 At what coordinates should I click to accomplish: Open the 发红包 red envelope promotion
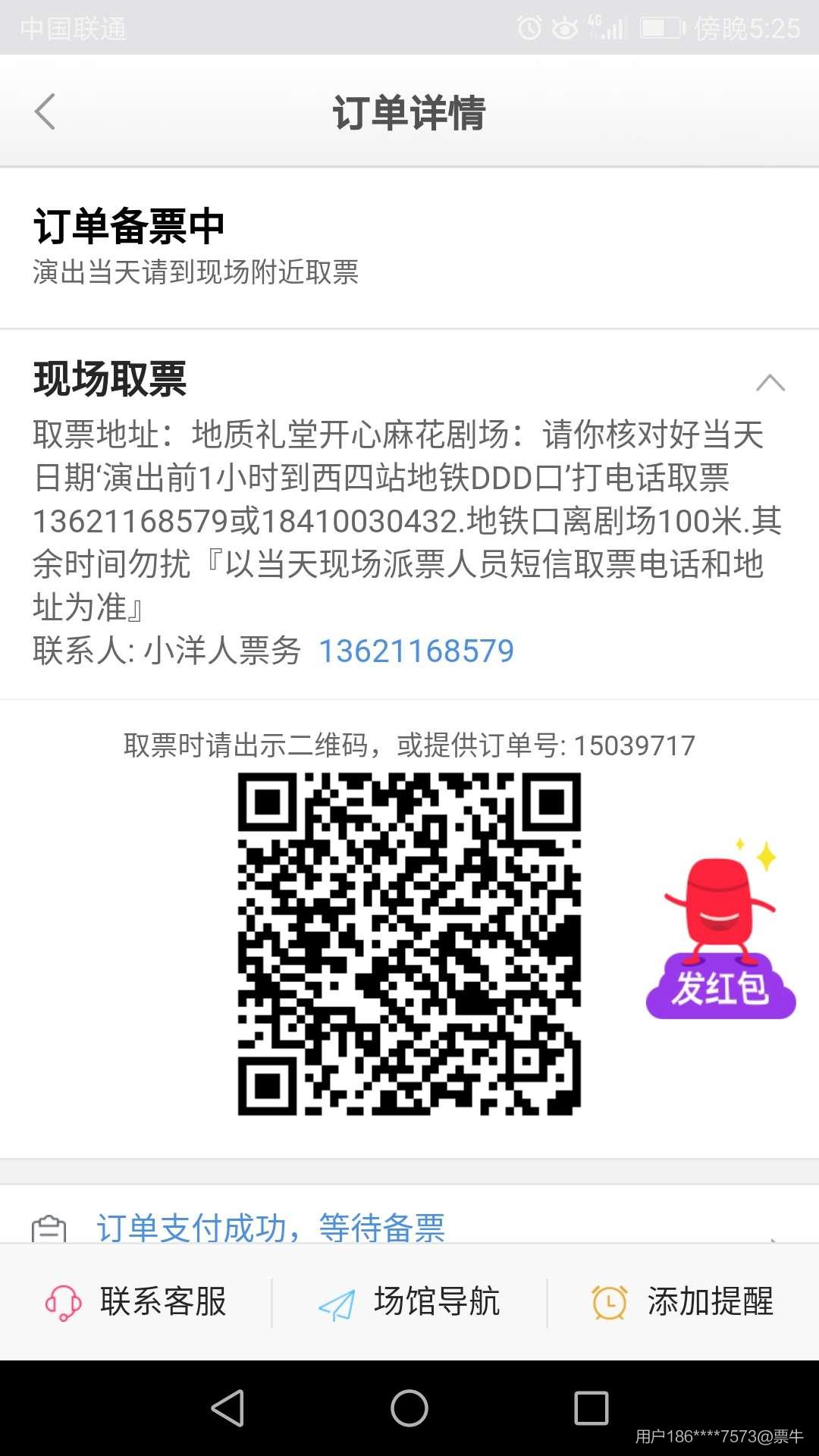(x=720, y=934)
